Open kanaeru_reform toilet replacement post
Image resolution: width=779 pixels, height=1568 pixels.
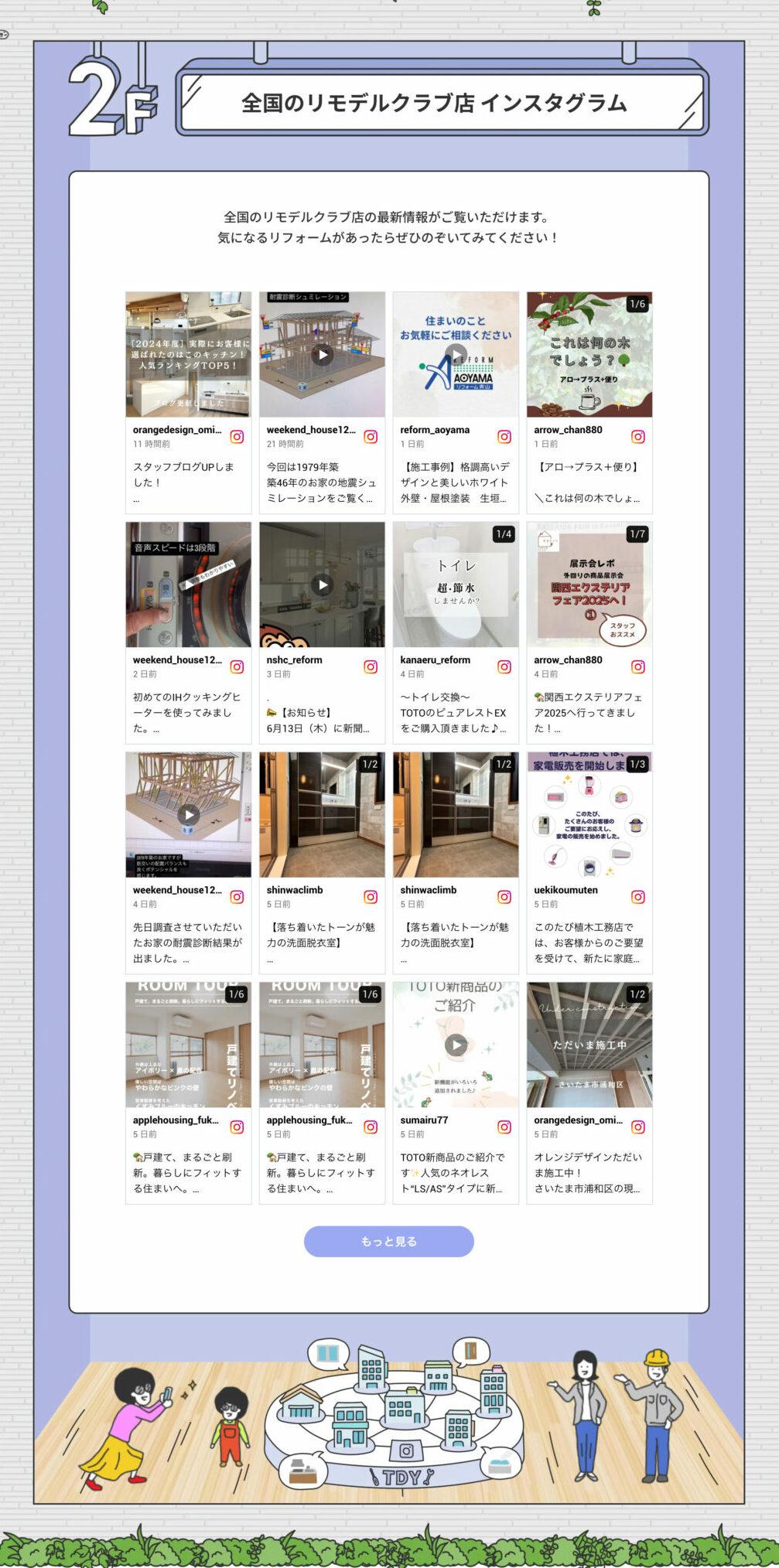[x=456, y=585]
